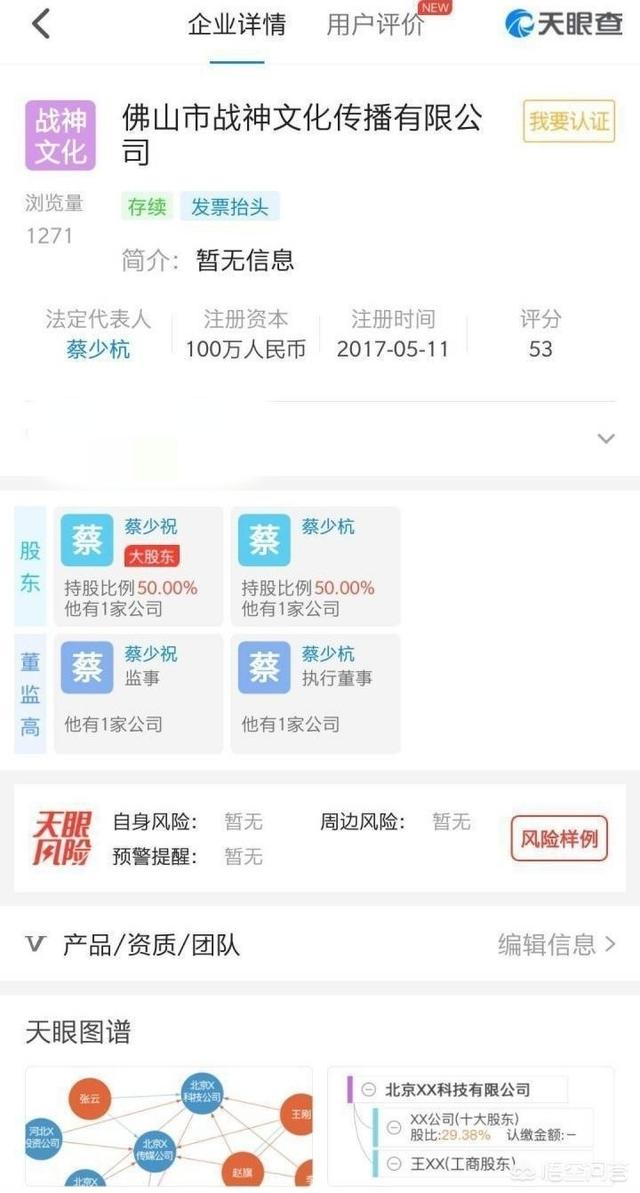Open 编辑信息 link
Screen dimensions: 640x1193
pyautogui.click(x=557, y=944)
